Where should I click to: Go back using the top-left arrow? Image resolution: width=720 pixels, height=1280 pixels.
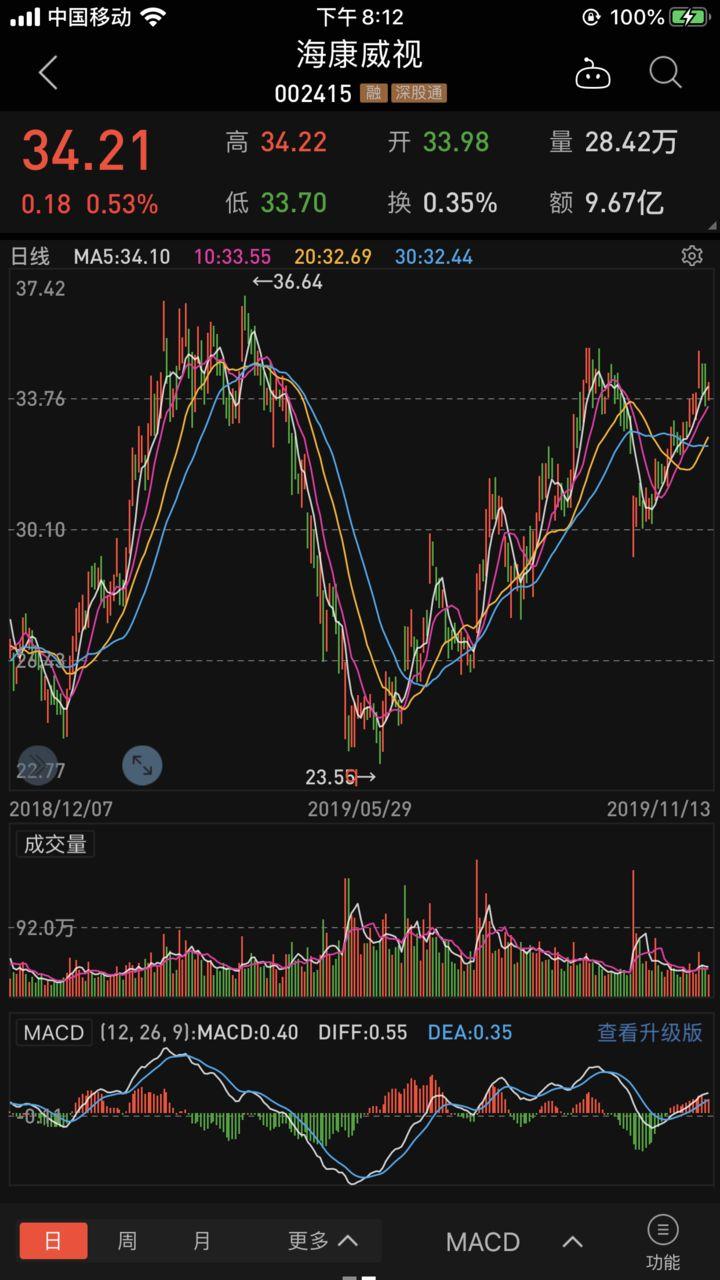48,73
